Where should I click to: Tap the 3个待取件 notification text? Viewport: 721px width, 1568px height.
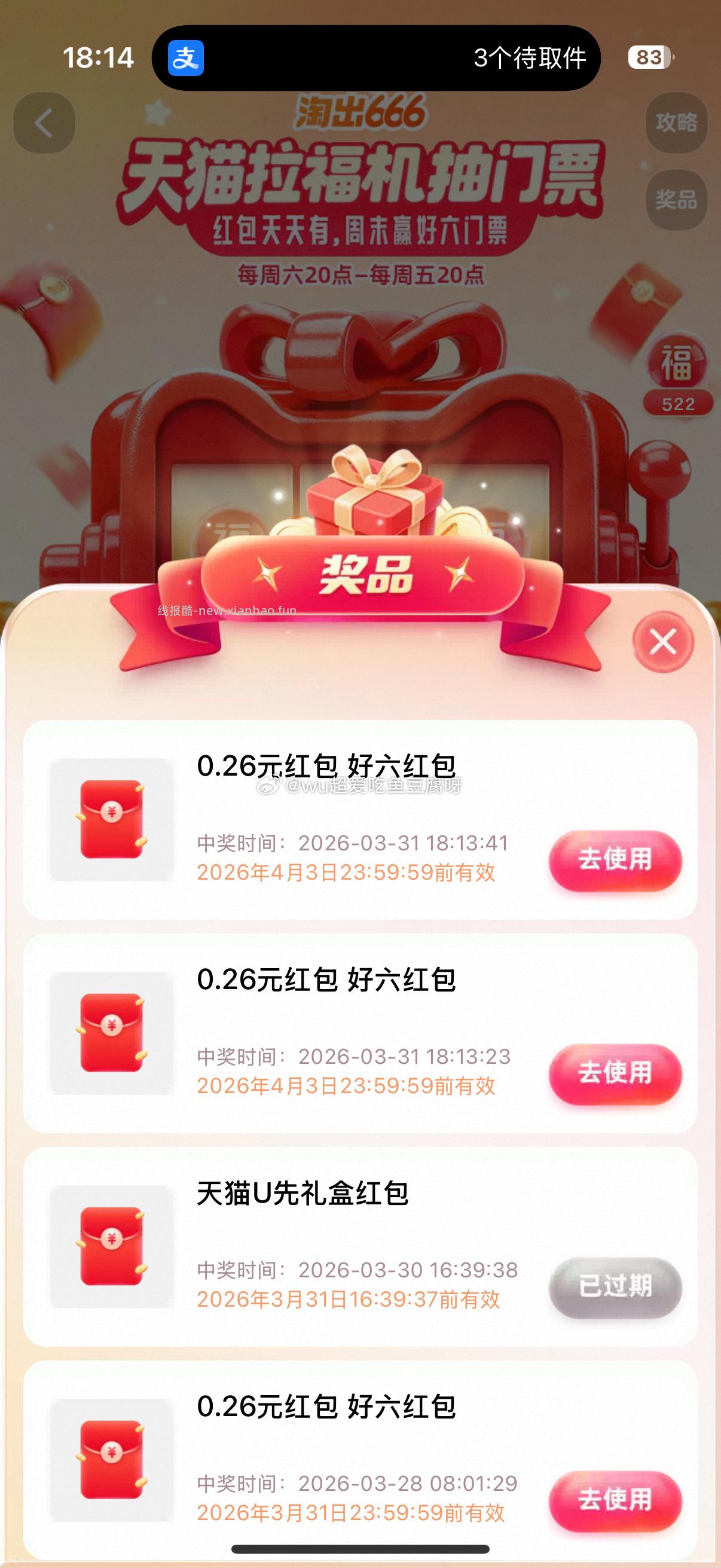point(530,58)
